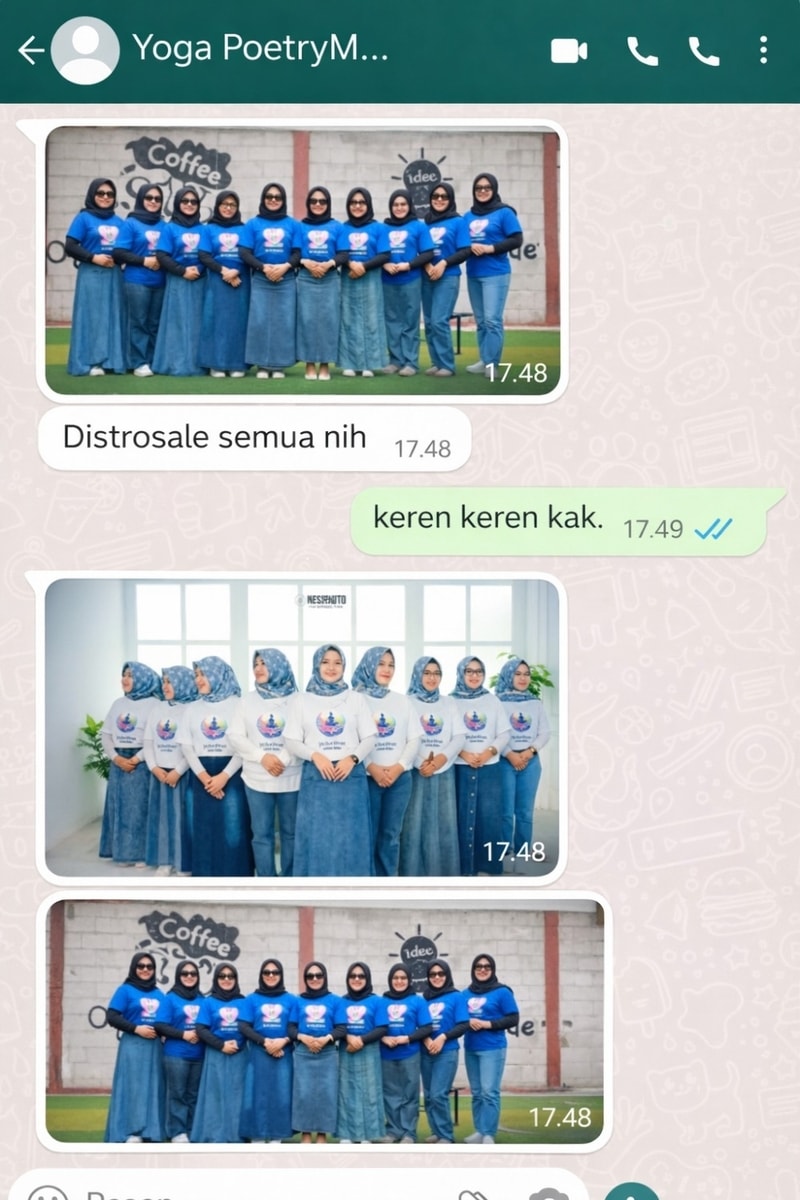Open the last group photo in the chat
The height and width of the screenshot is (1200, 800).
[324, 1022]
